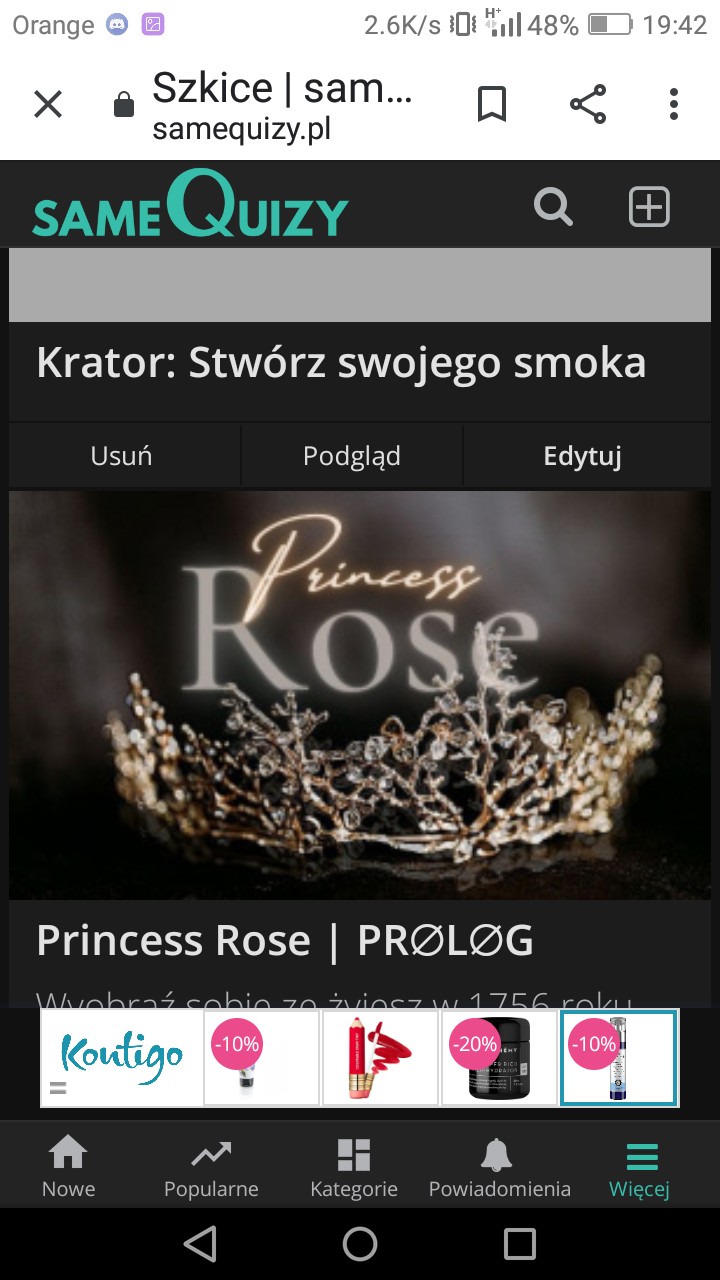
Task: View Powiadomienia notifications
Action: coord(499,1168)
